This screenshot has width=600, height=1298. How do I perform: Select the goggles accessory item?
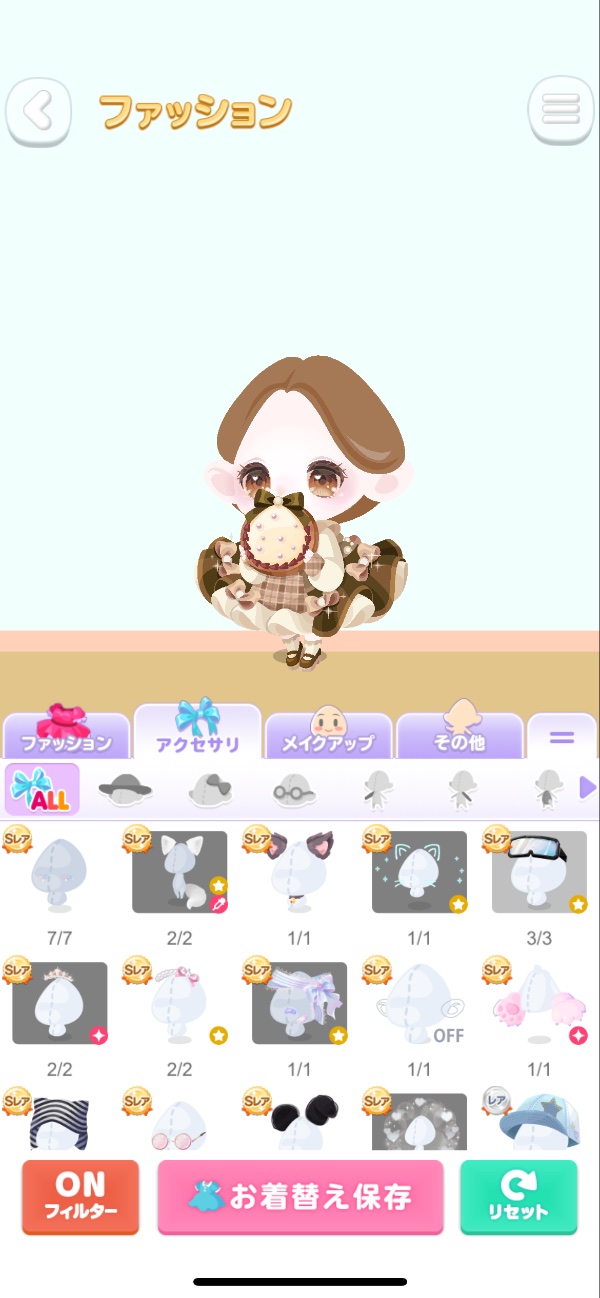click(538, 872)
